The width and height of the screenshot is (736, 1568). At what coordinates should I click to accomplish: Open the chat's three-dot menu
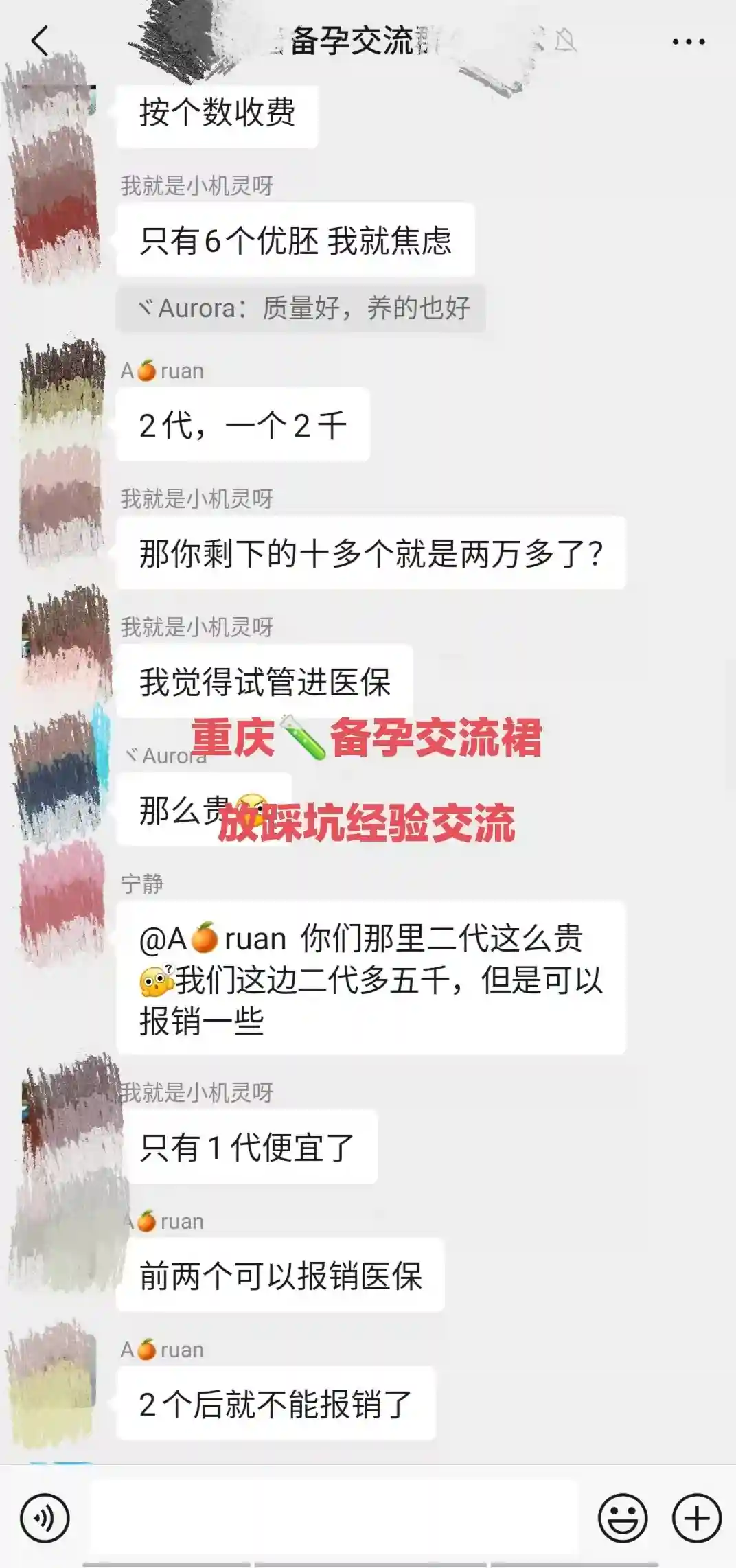[688, 42]
